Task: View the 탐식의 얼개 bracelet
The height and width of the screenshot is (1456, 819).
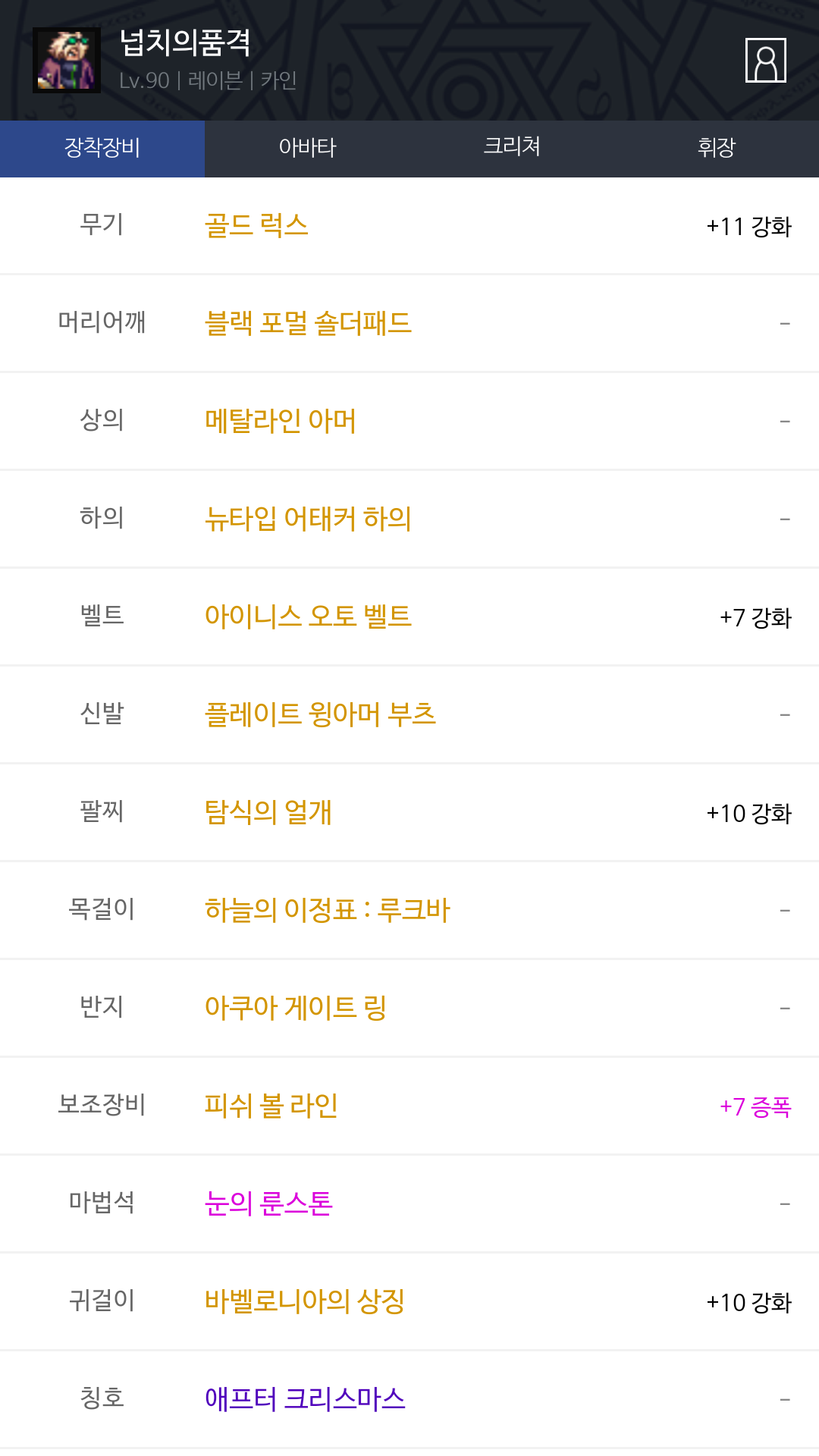Action: tap(268, 812)
